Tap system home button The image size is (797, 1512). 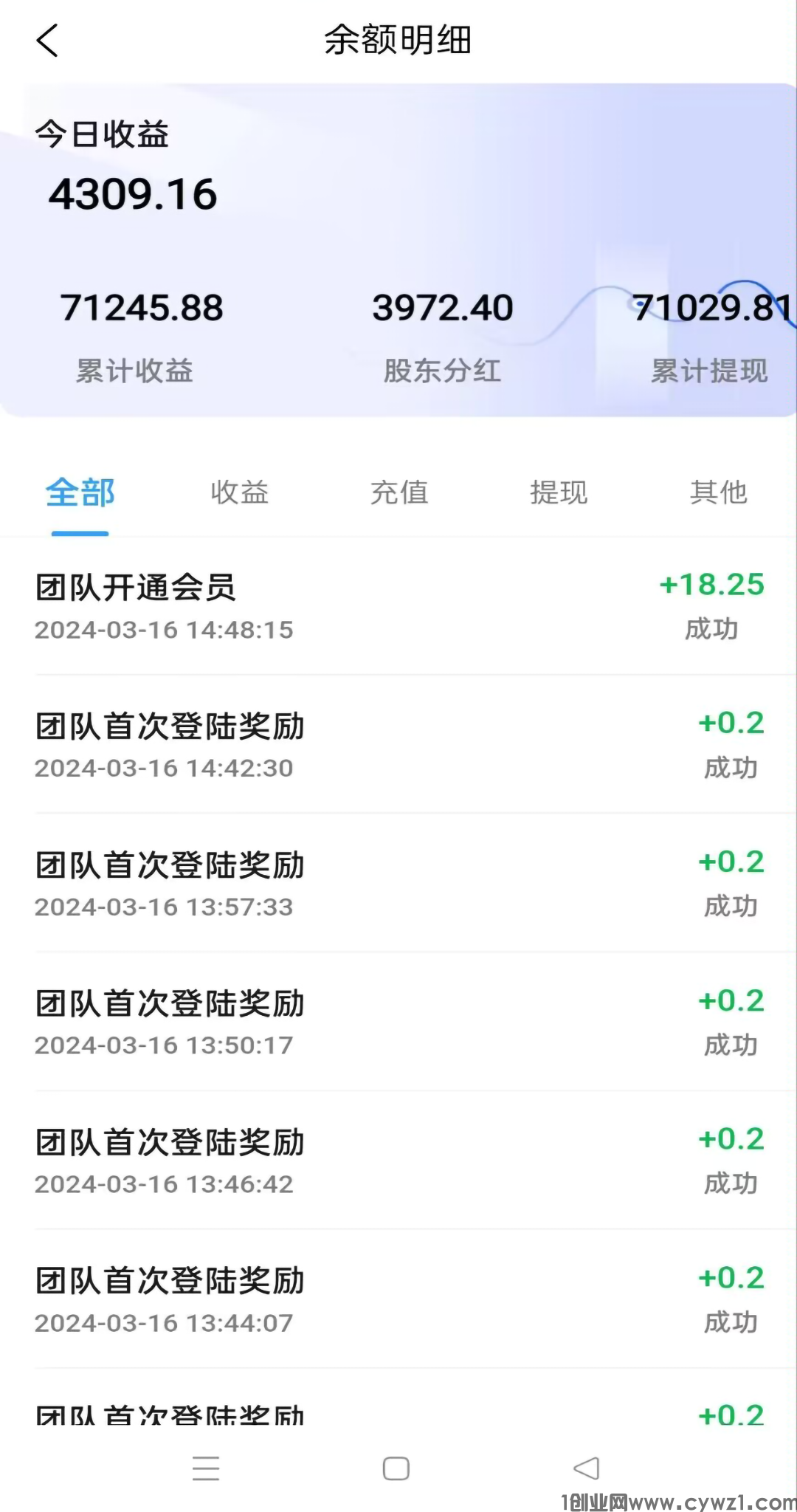tap(396, 1468)
